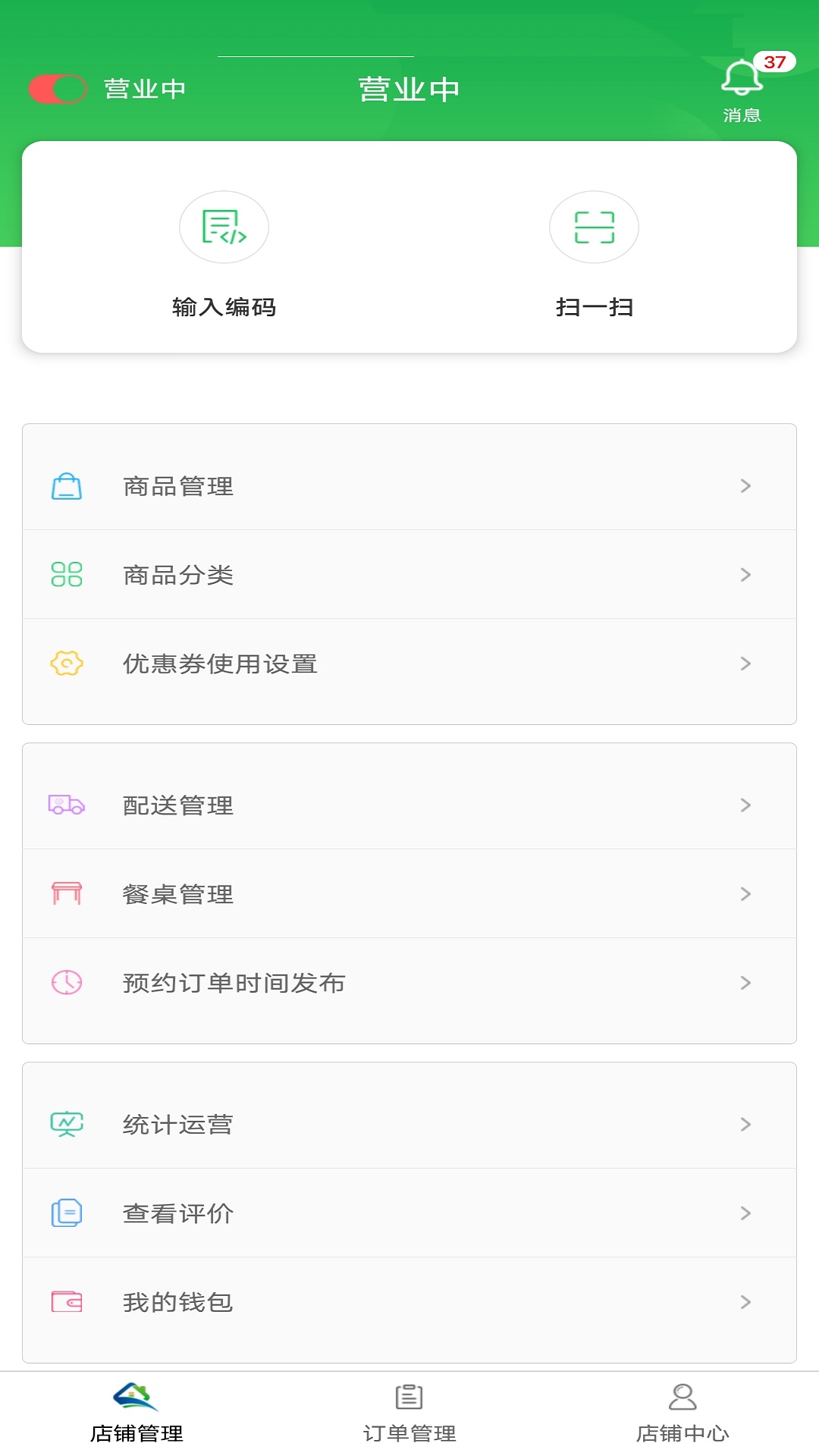The height and width of the screenshot is (1456, 819).
Task: Open the 扫一扫 scan icon
Action: click(594, 227)
